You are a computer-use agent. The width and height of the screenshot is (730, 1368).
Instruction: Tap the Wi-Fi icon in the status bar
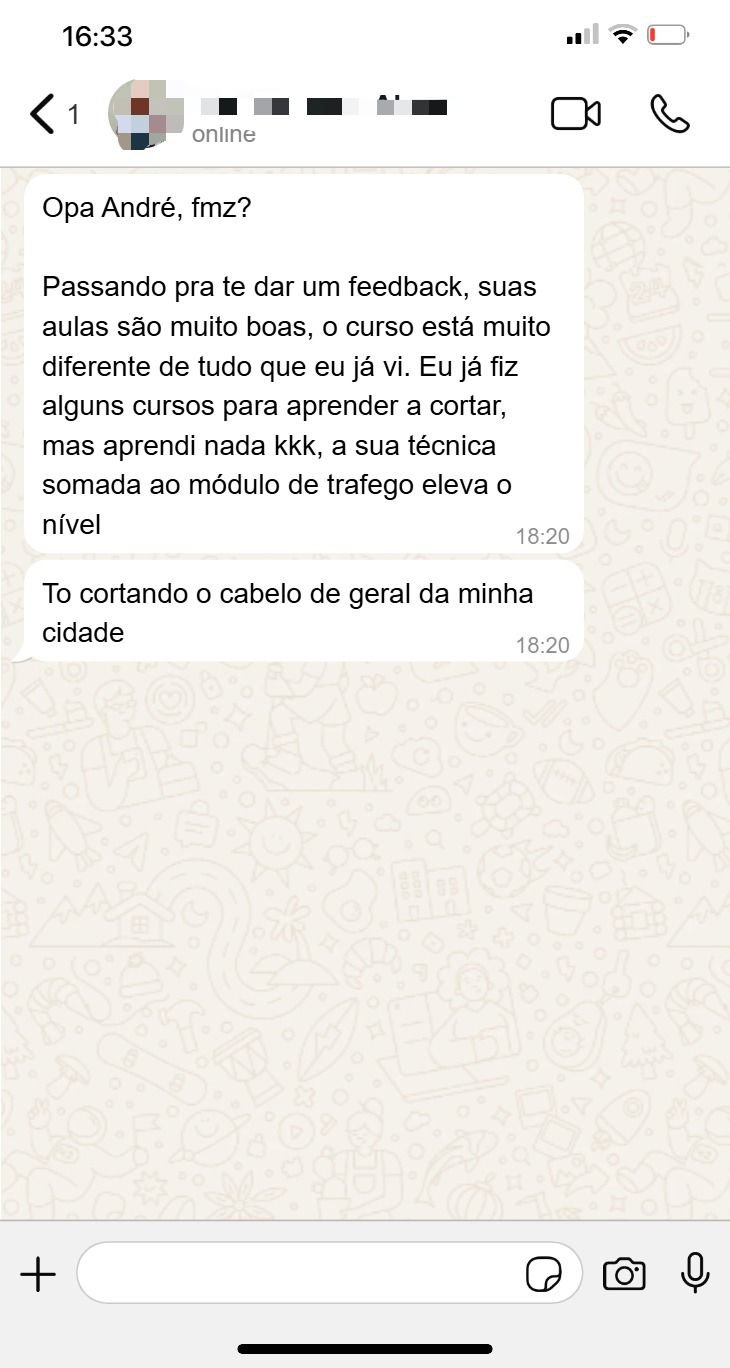tap(620, 33)
